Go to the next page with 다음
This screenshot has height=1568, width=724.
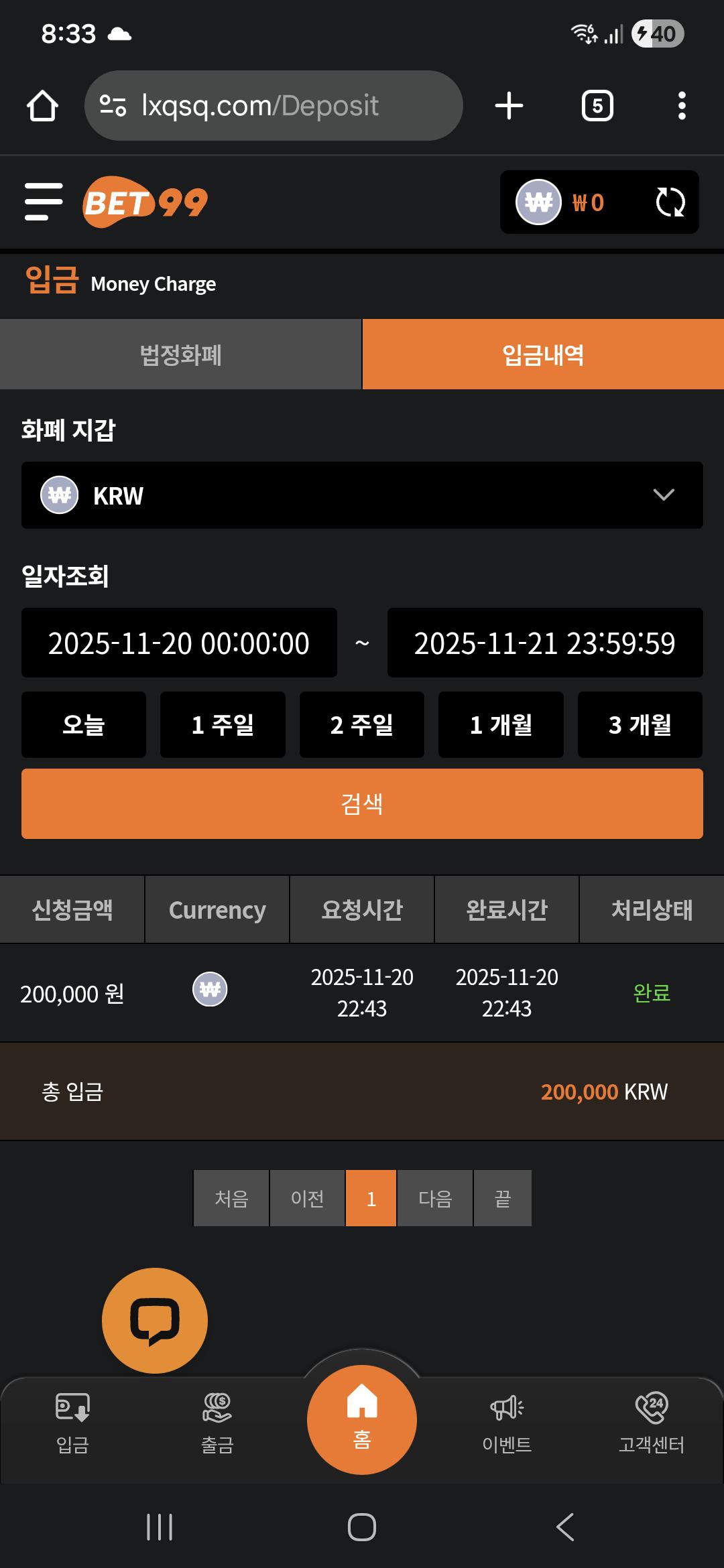[x=435, y=1198]
